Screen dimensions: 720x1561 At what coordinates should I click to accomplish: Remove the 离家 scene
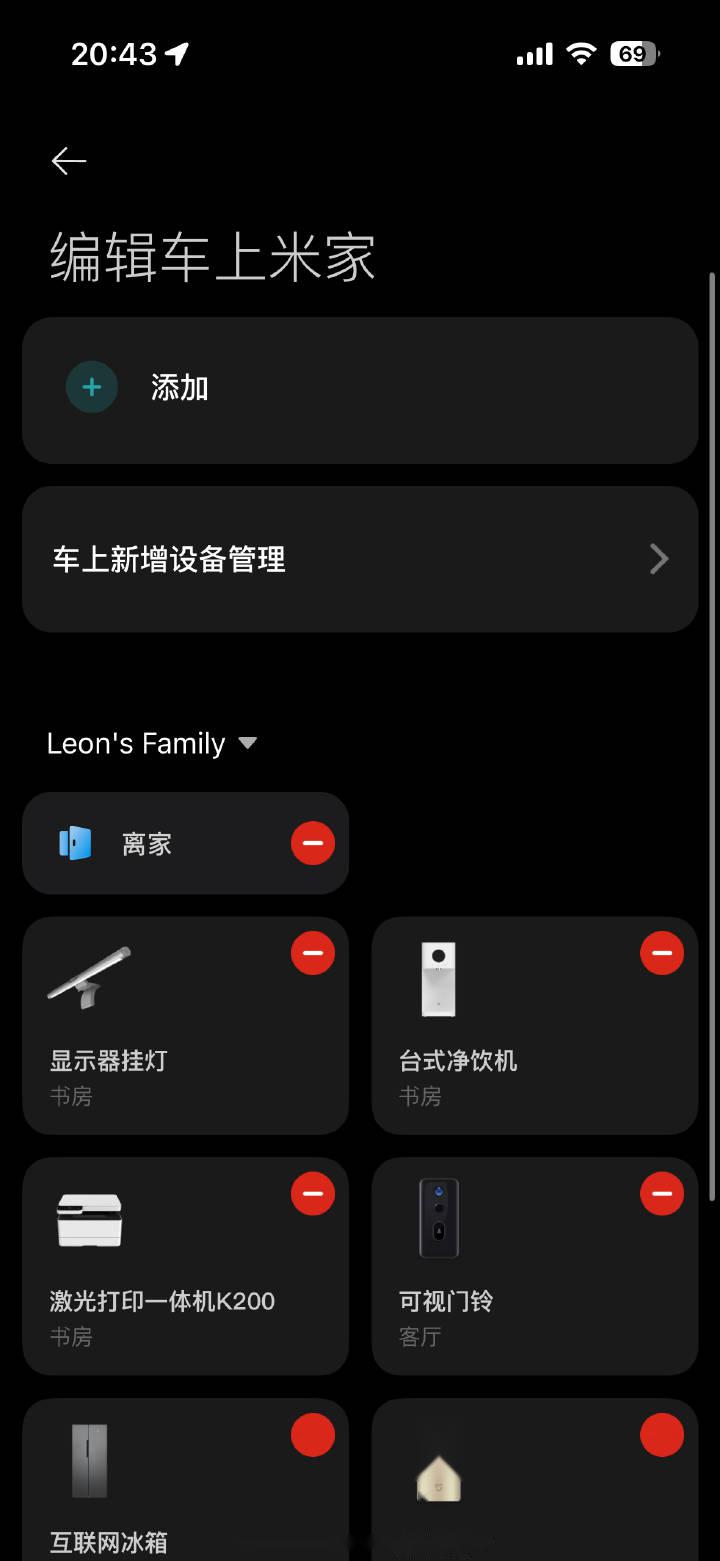312,843
